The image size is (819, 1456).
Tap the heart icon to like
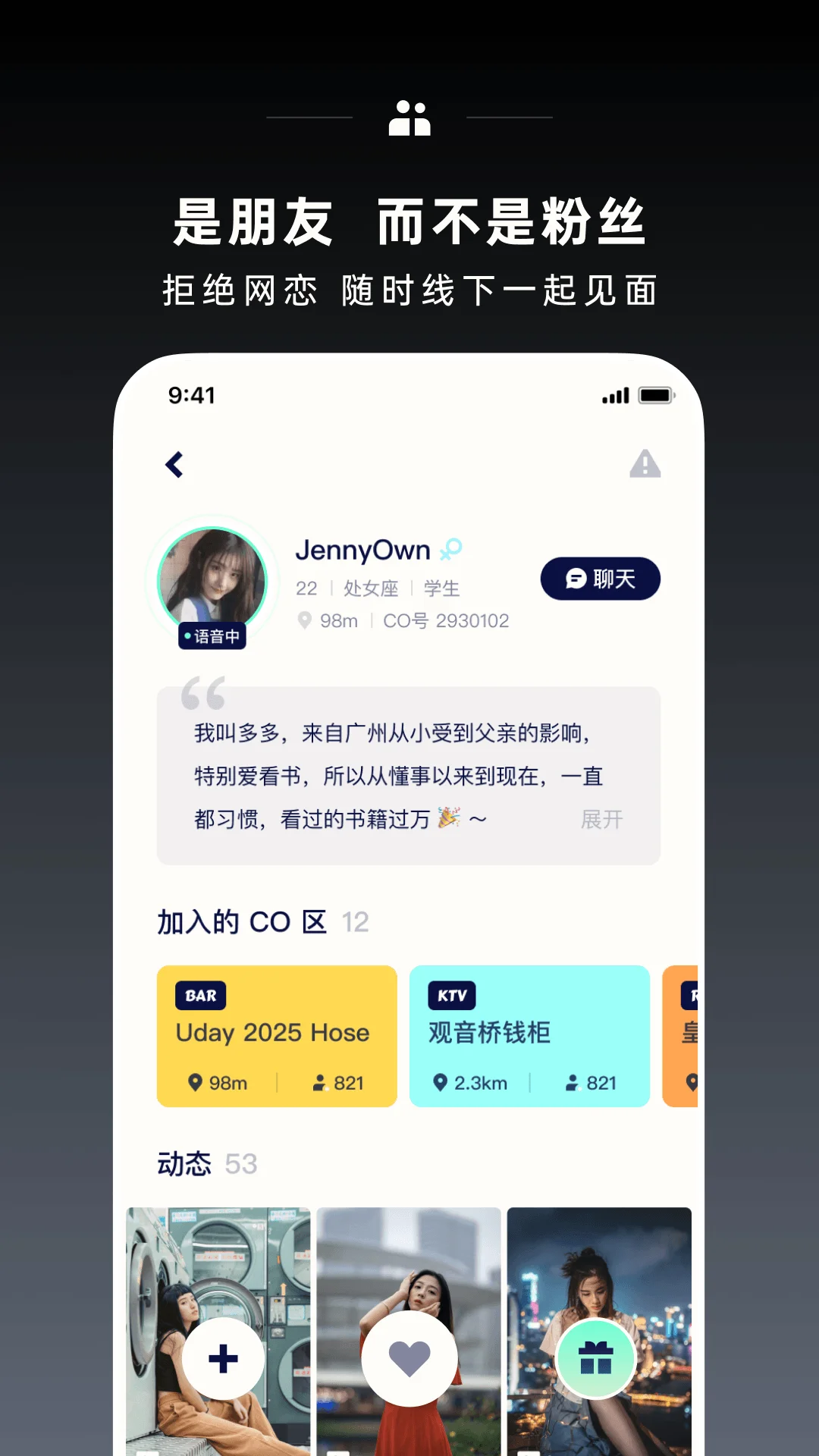pyautogui.click(x=409, y=1359)
